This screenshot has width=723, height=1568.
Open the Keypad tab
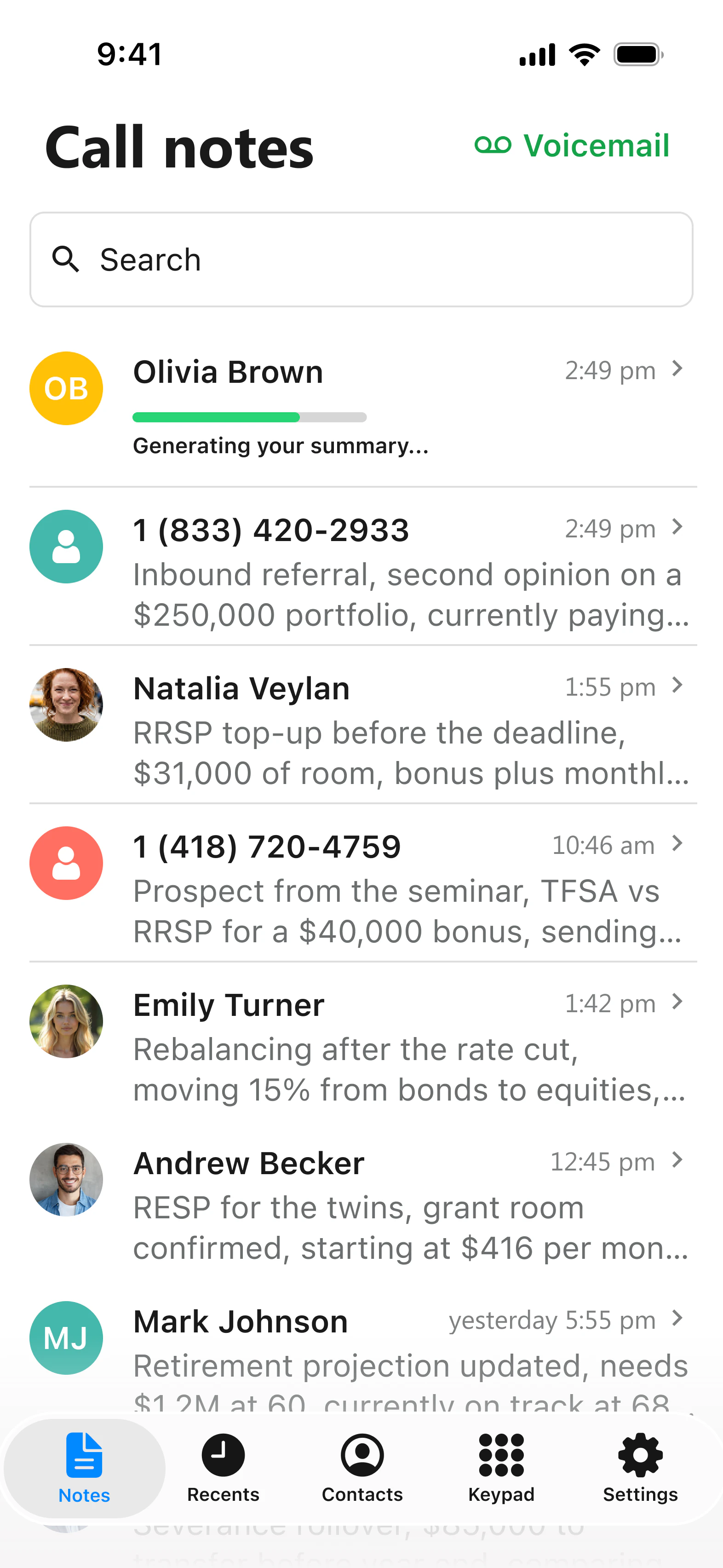pyautogui.click(x=501, y=1468)
